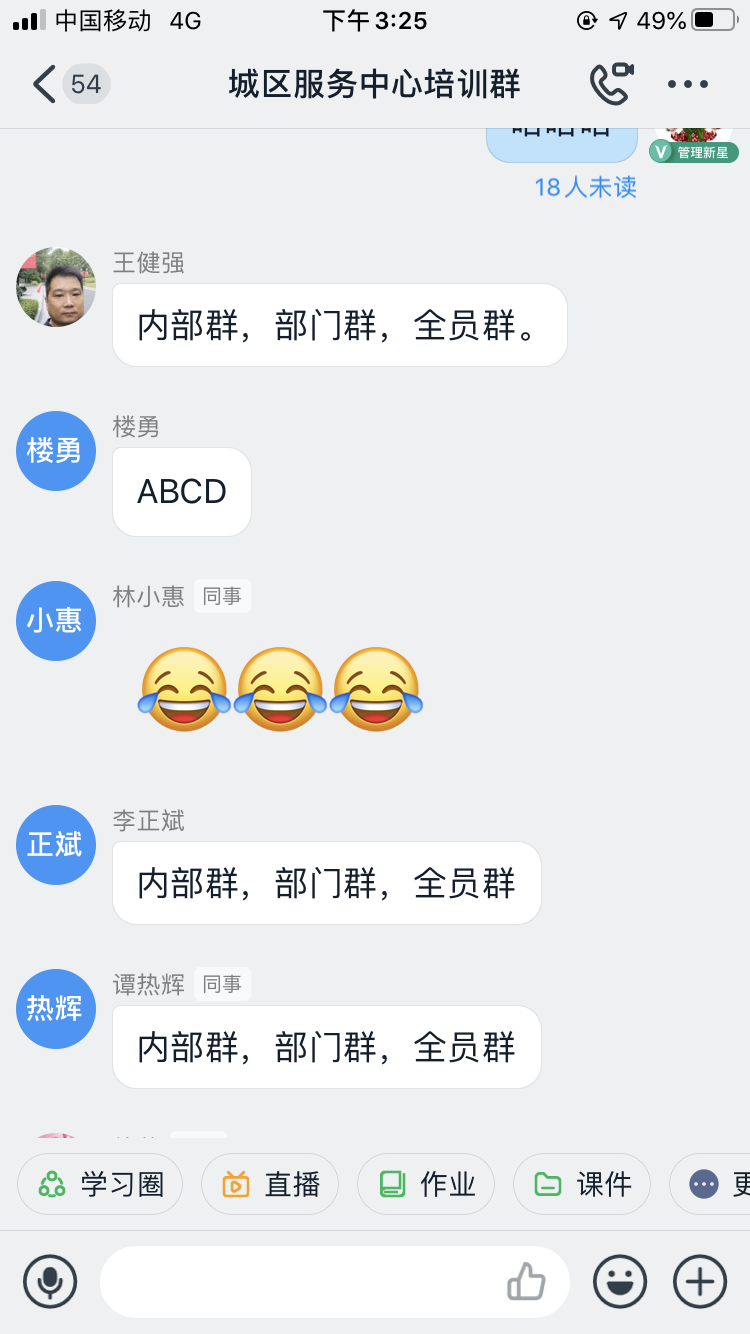Screen dimensions: 750x1334
Task: Open 谭热辉's avatar
Action: coord(56,1009)
